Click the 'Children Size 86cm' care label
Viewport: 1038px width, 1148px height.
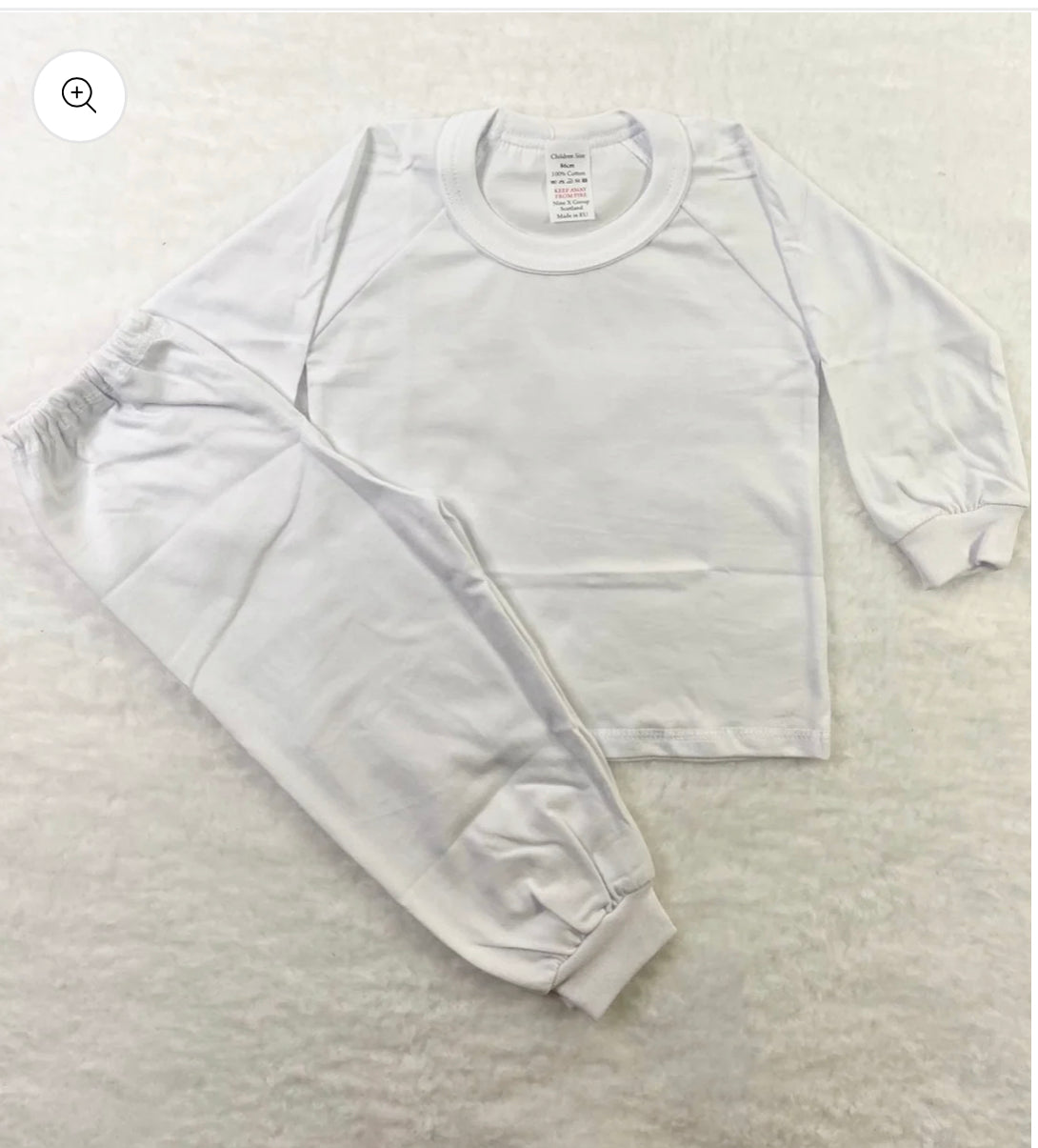click(568, 158)
